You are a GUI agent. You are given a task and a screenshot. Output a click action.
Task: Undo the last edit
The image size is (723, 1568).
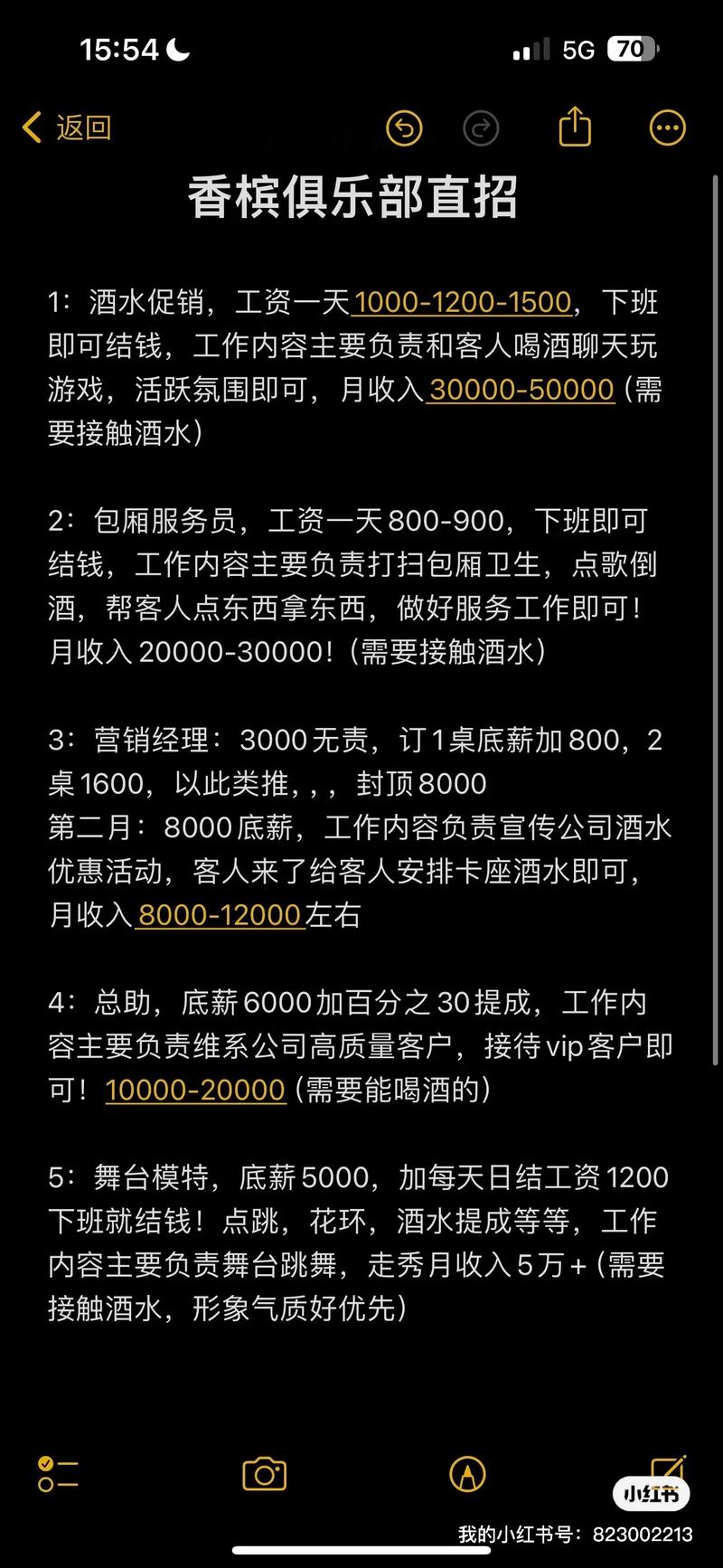click(404, 128)
